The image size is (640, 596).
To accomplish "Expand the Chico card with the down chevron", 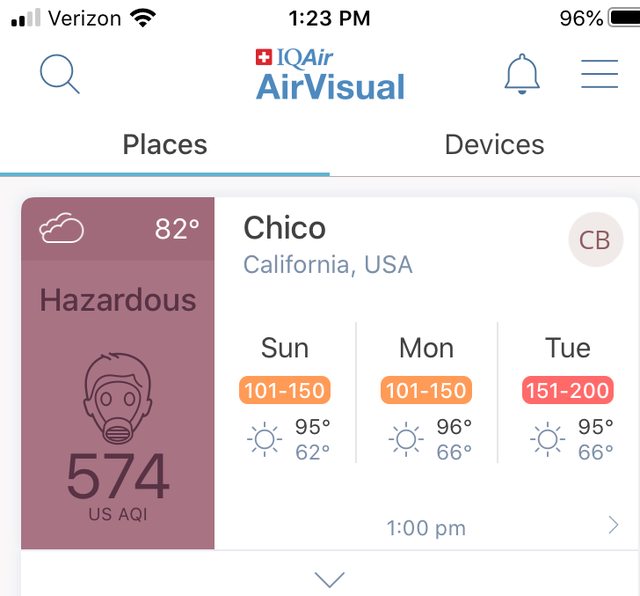I will click(x=329, y=578).
